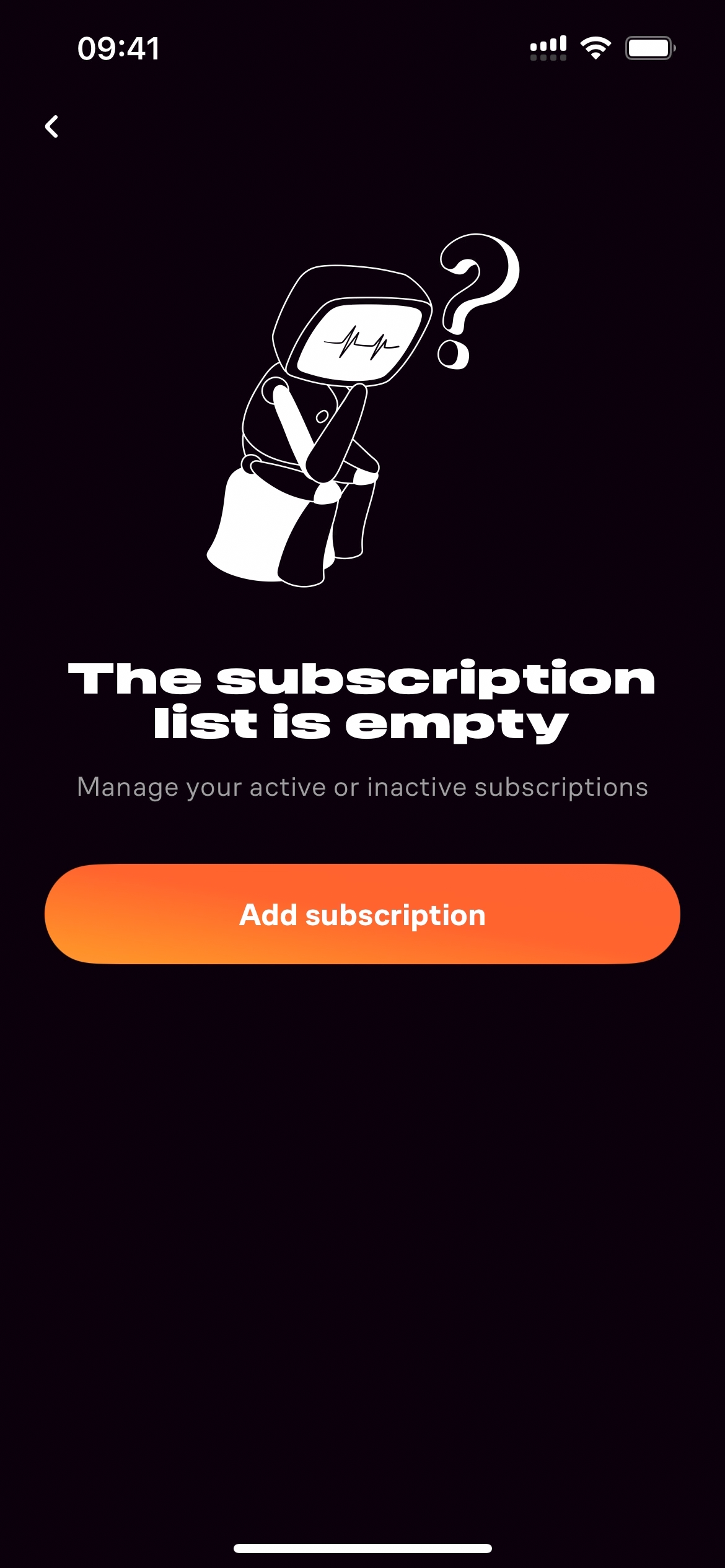
Task: Tap the Add subscription button
Action: pyautogui.click(x=362, y=914)
